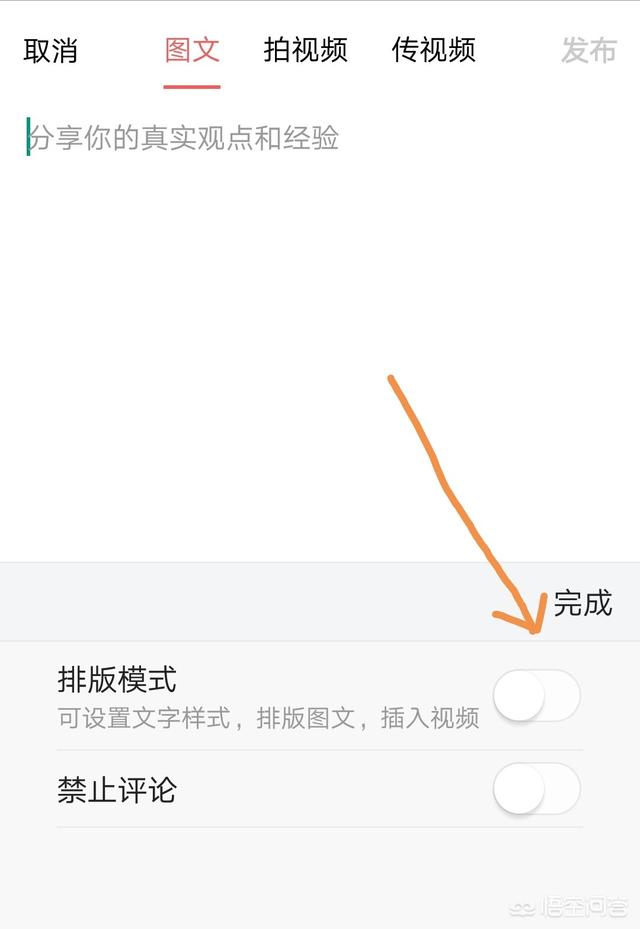
Task: Tap 取消 to cancel the post
Action: click(50, 51)
